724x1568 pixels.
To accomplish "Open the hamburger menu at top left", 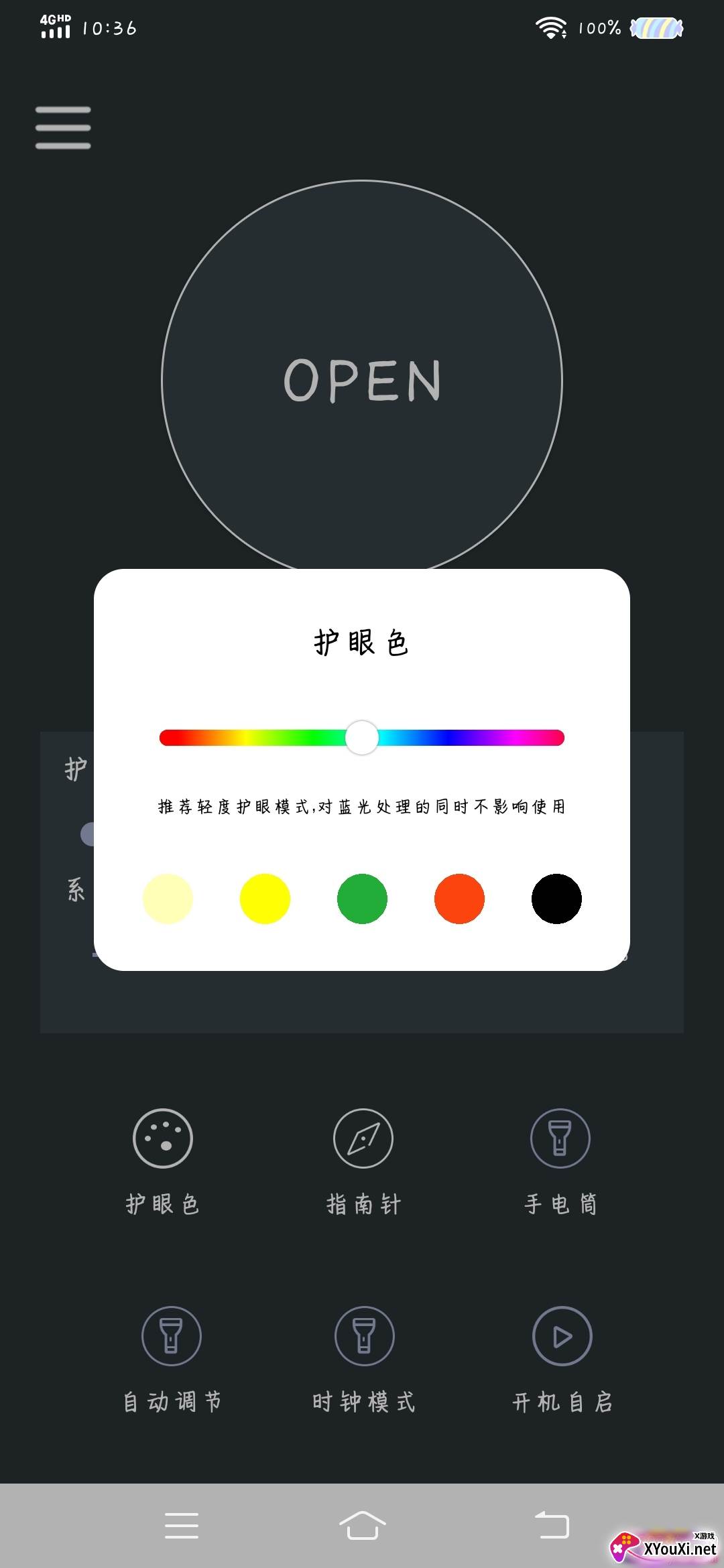I will 63,128.
